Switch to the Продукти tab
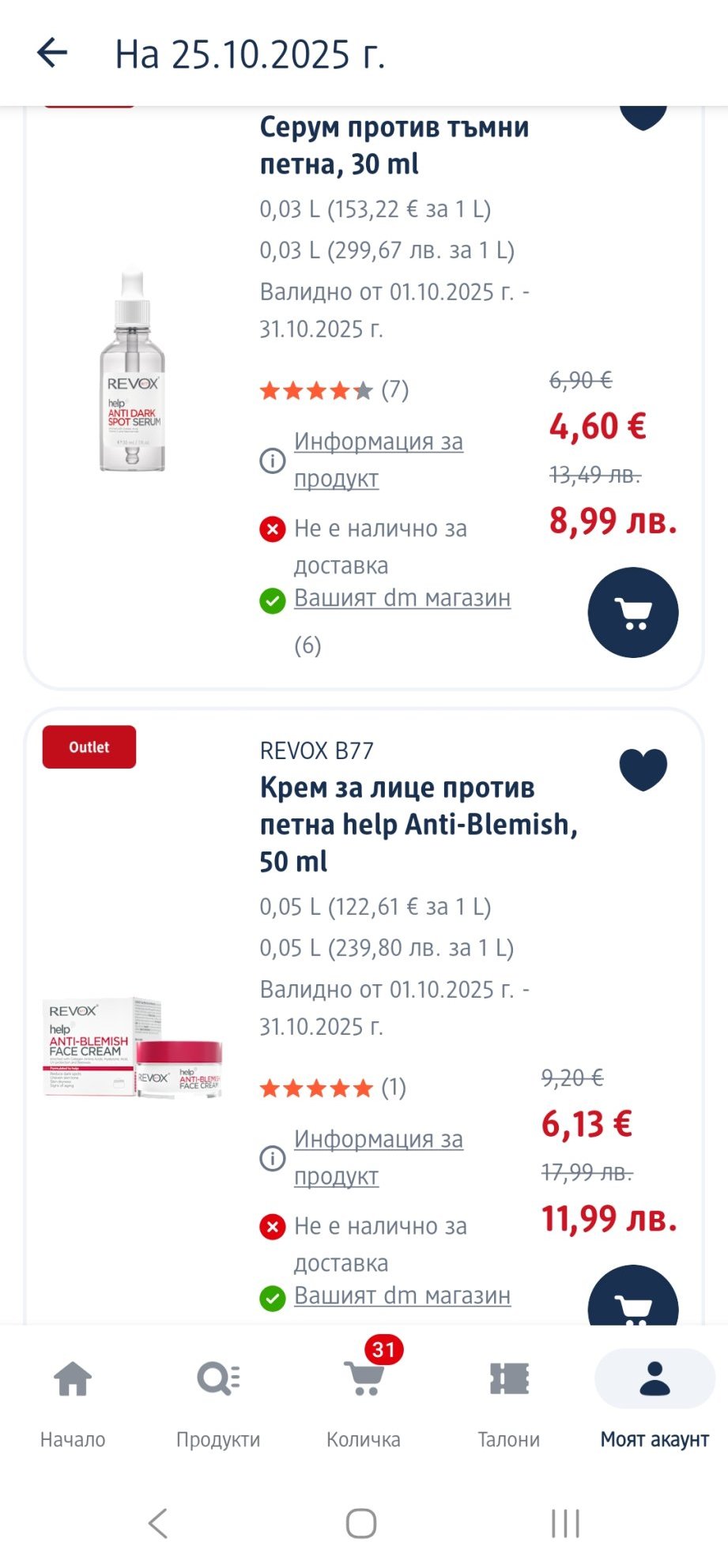This screenshot has width=728, height=1568. click(x=218, y=1402)
